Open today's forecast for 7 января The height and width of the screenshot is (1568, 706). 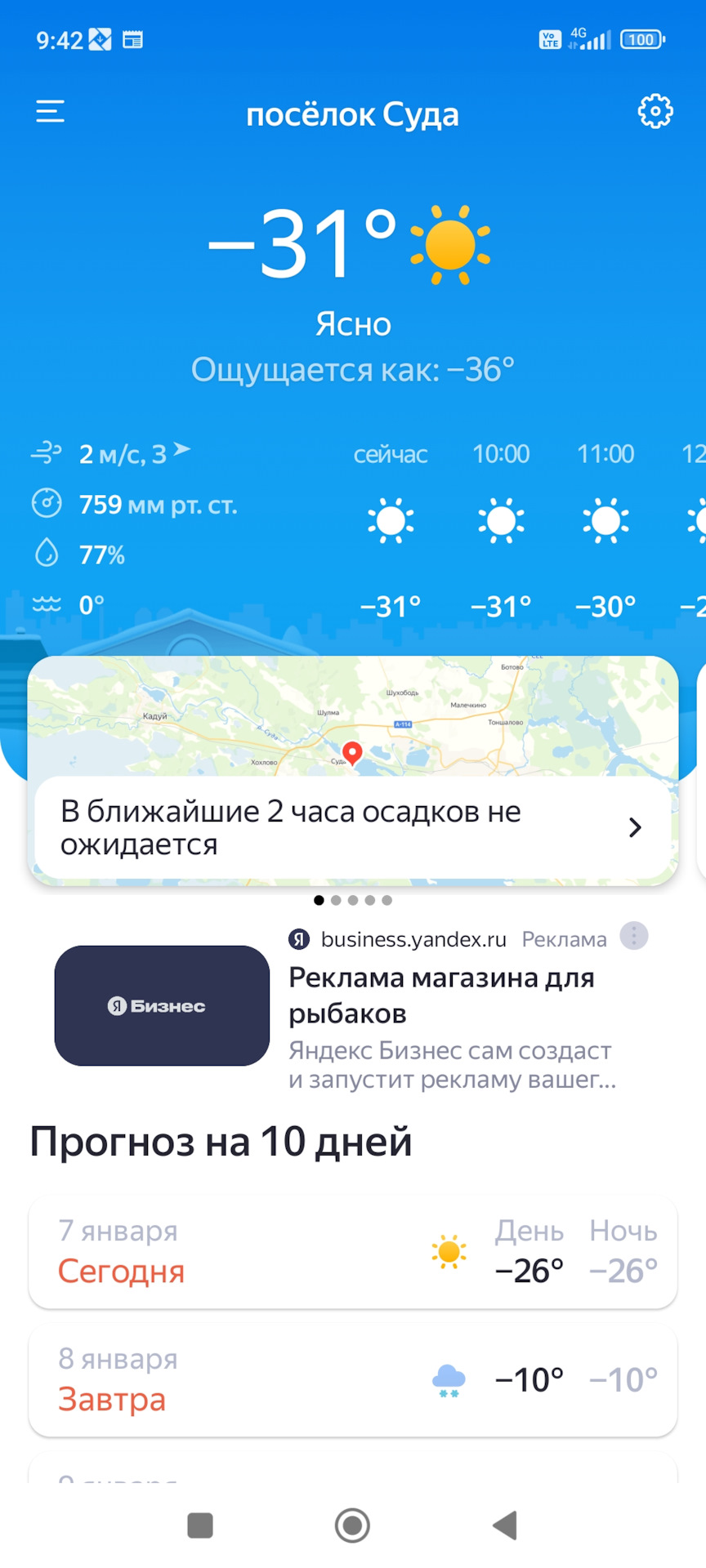353,1251
